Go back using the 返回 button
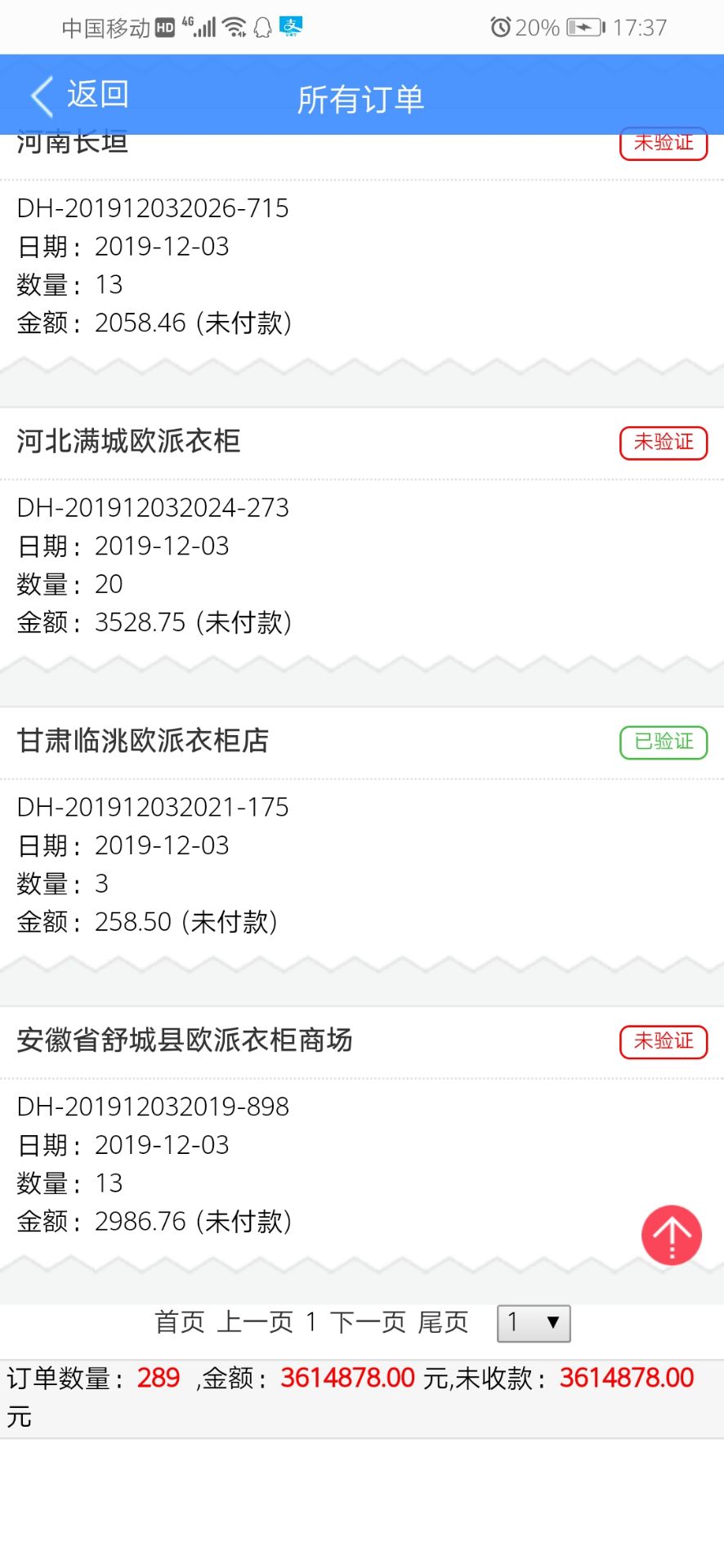724x1568 pixels. coord(79,96)
